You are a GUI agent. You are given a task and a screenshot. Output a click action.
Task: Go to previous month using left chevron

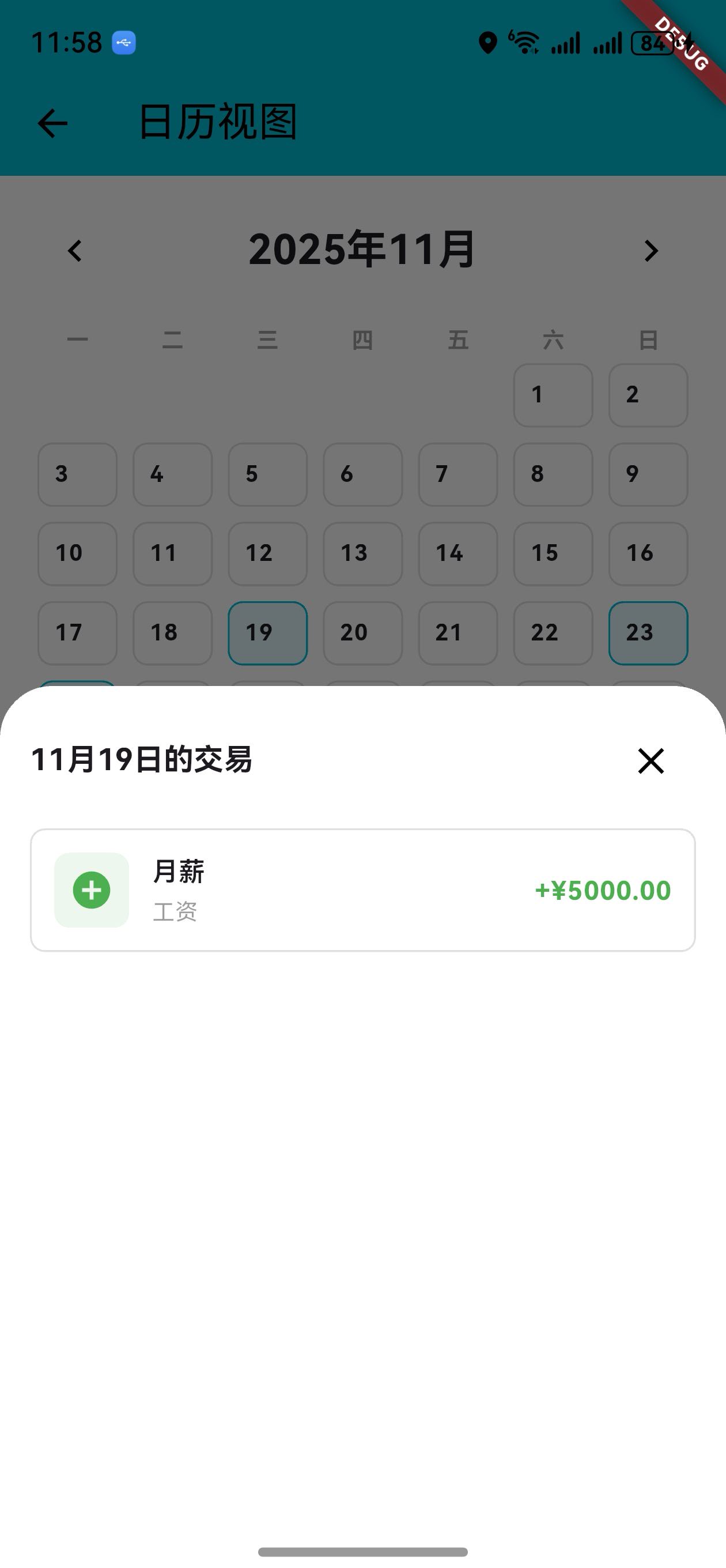(75, 251)
